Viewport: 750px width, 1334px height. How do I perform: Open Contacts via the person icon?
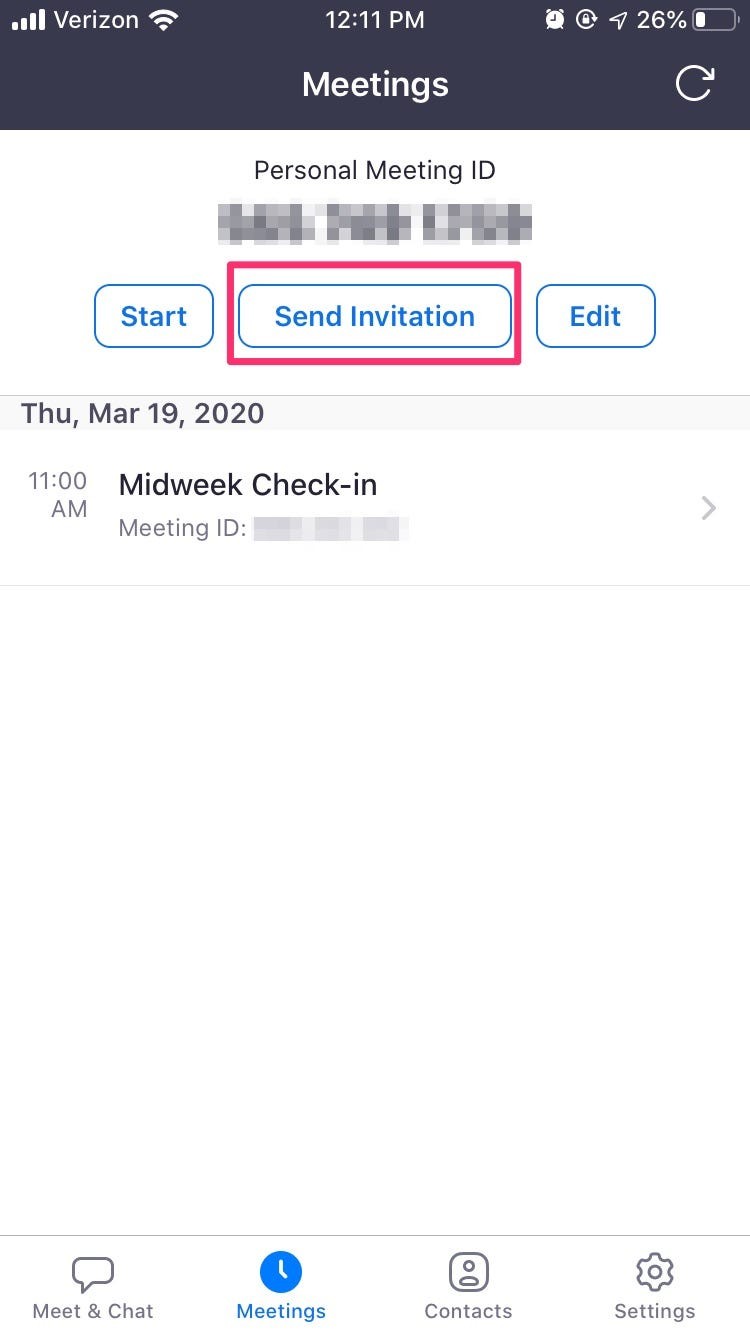468,1271
